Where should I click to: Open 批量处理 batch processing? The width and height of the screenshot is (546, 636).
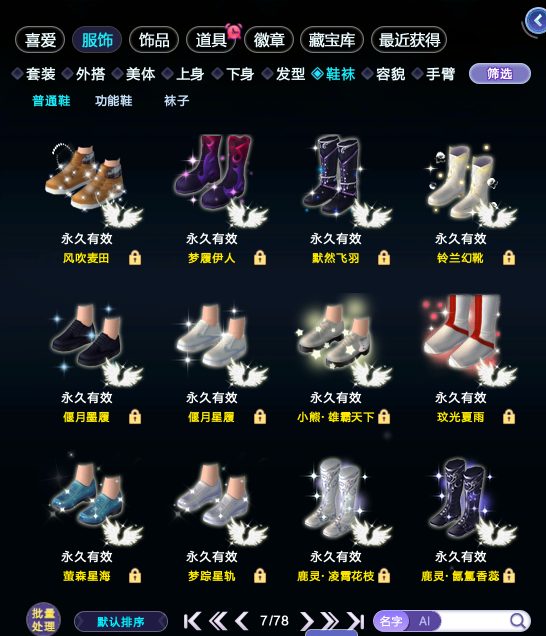(43, 620)
